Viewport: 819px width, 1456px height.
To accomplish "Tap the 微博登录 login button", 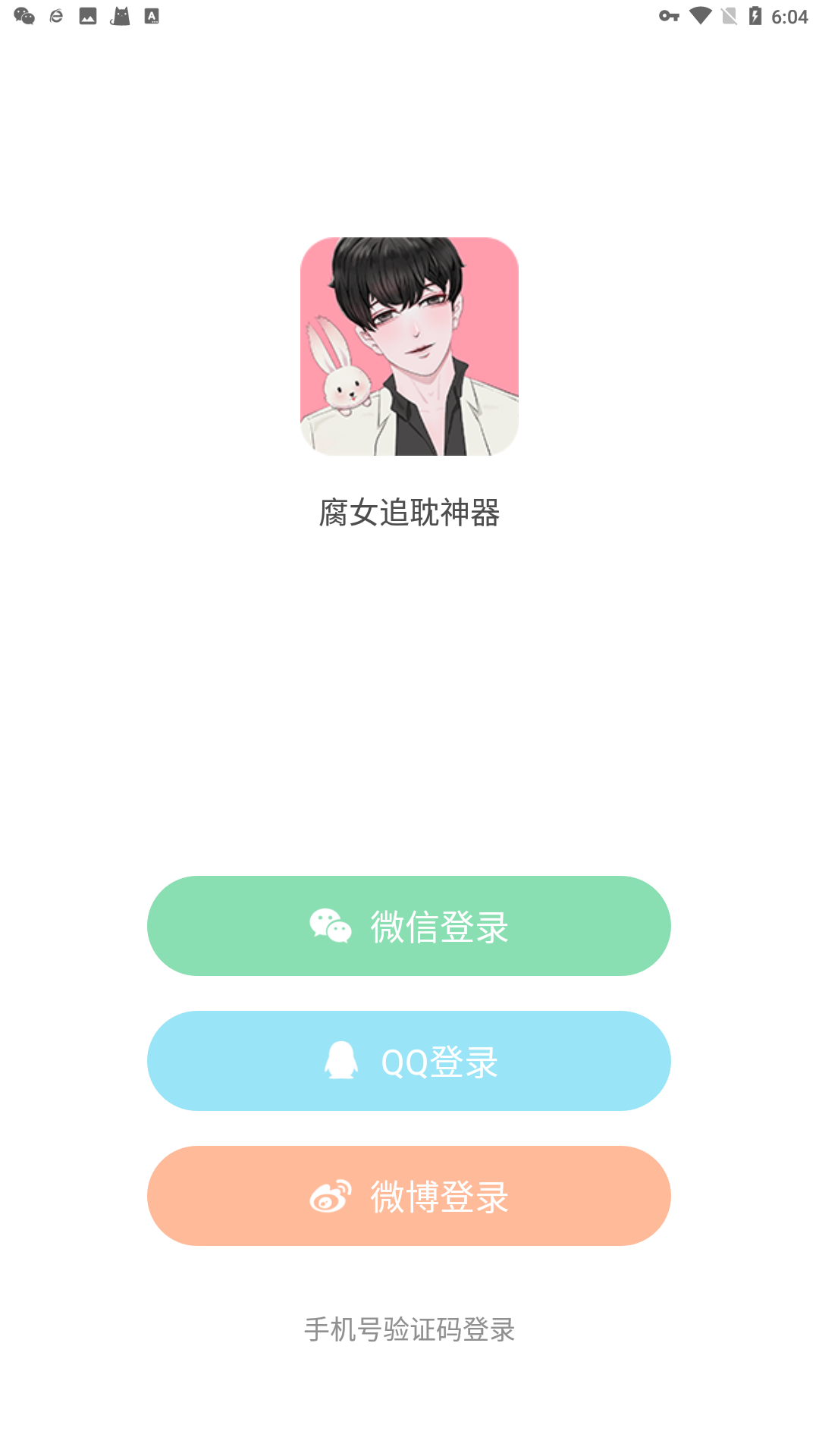I will [x=409, y=1196].
